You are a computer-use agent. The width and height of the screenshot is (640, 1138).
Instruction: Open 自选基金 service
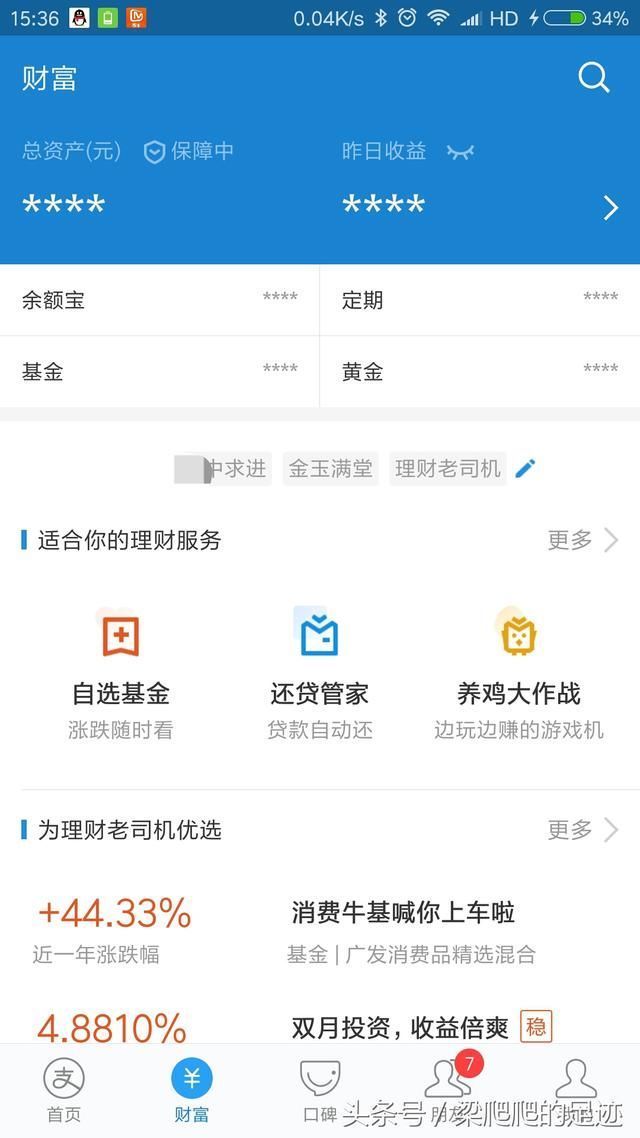click(120, 670)
